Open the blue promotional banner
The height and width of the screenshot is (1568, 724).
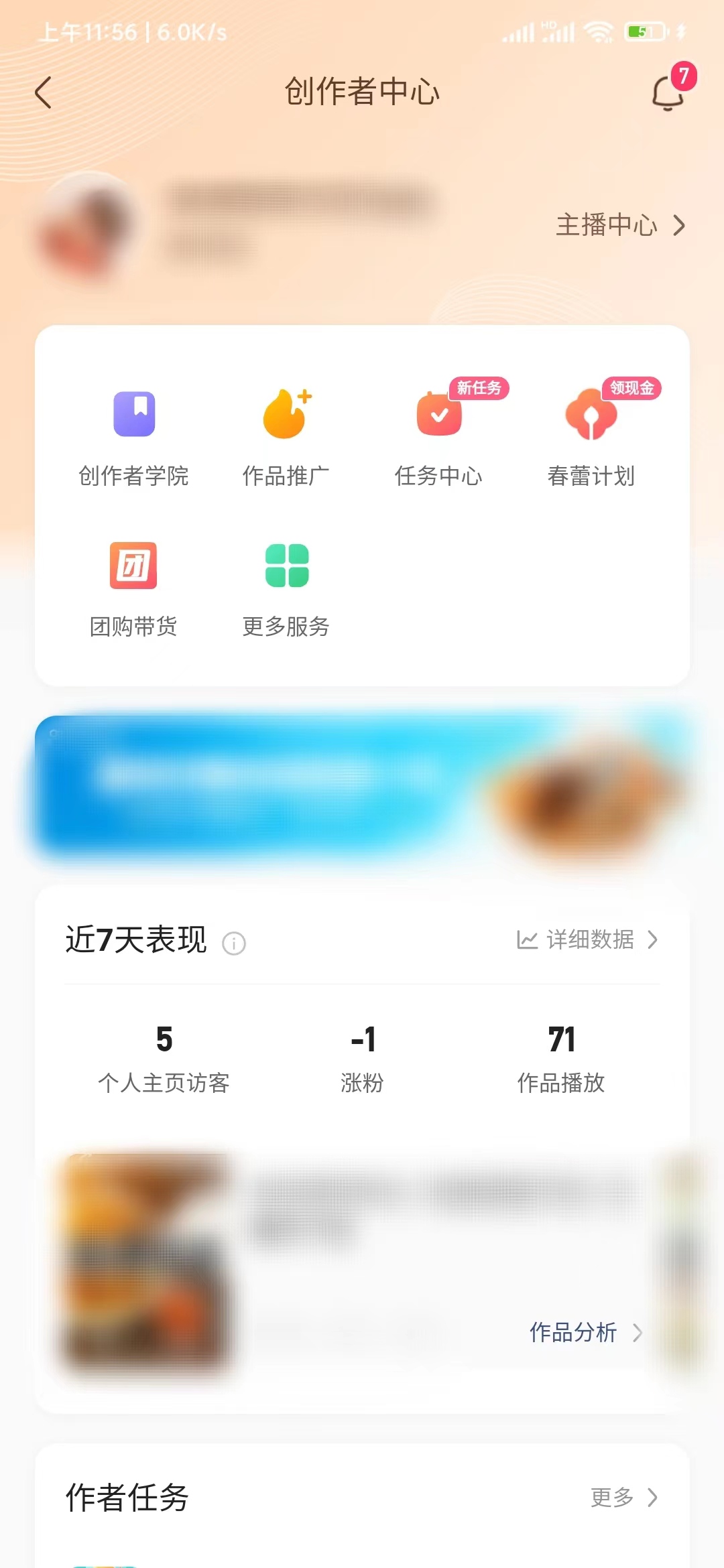point(362,791)
